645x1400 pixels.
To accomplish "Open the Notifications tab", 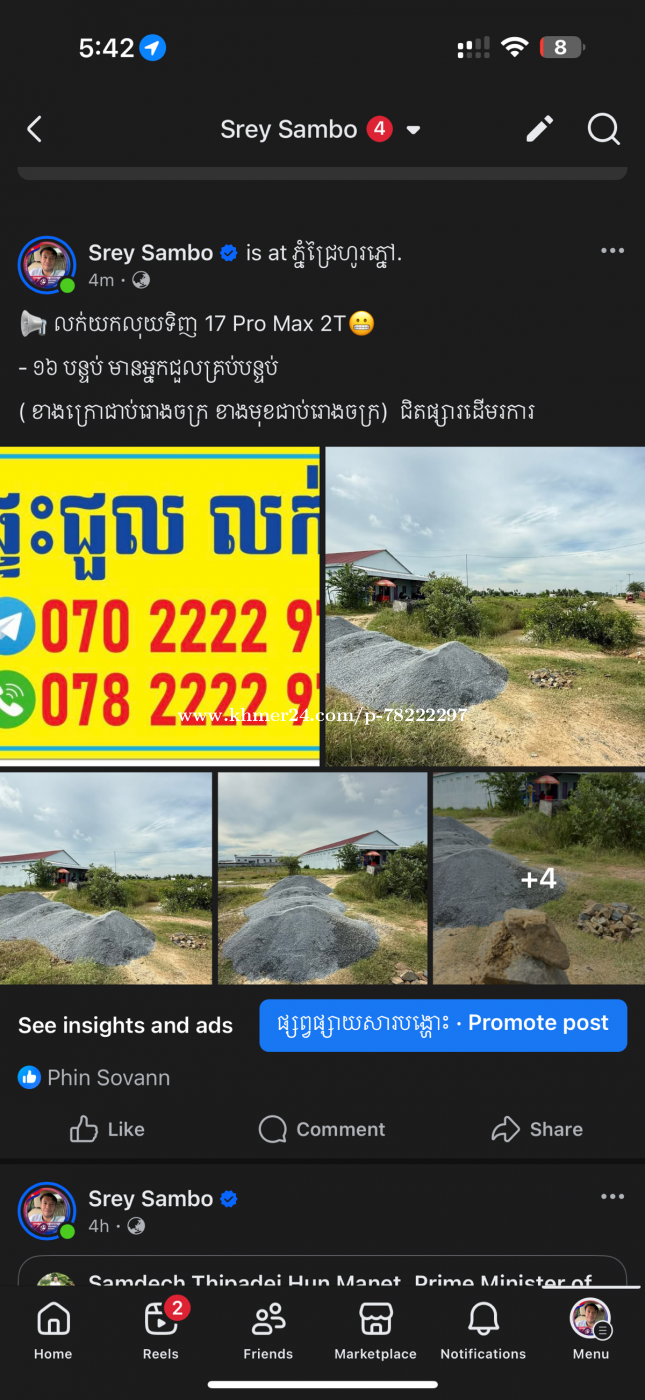I will pyautogui.click(x=483, y=1331).
